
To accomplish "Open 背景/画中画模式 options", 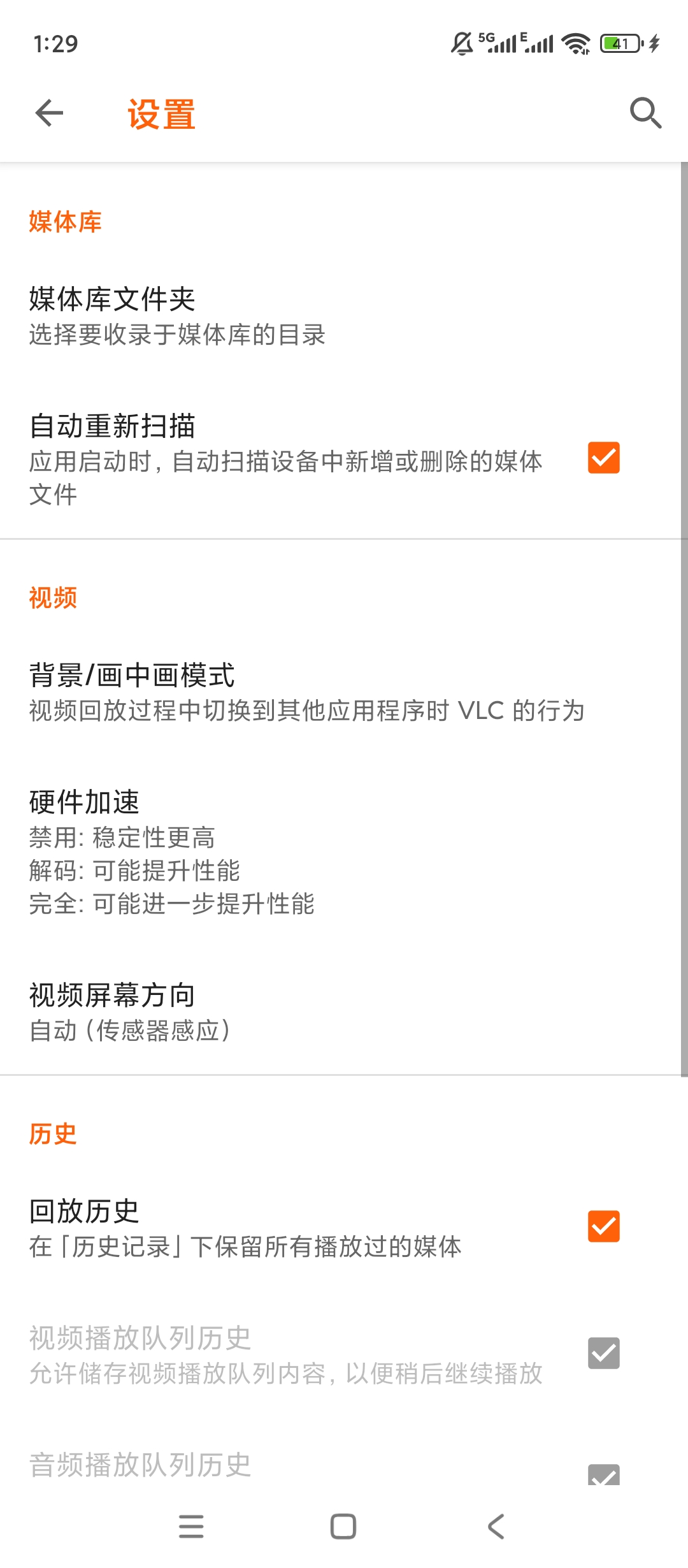I will coord(306,692).
